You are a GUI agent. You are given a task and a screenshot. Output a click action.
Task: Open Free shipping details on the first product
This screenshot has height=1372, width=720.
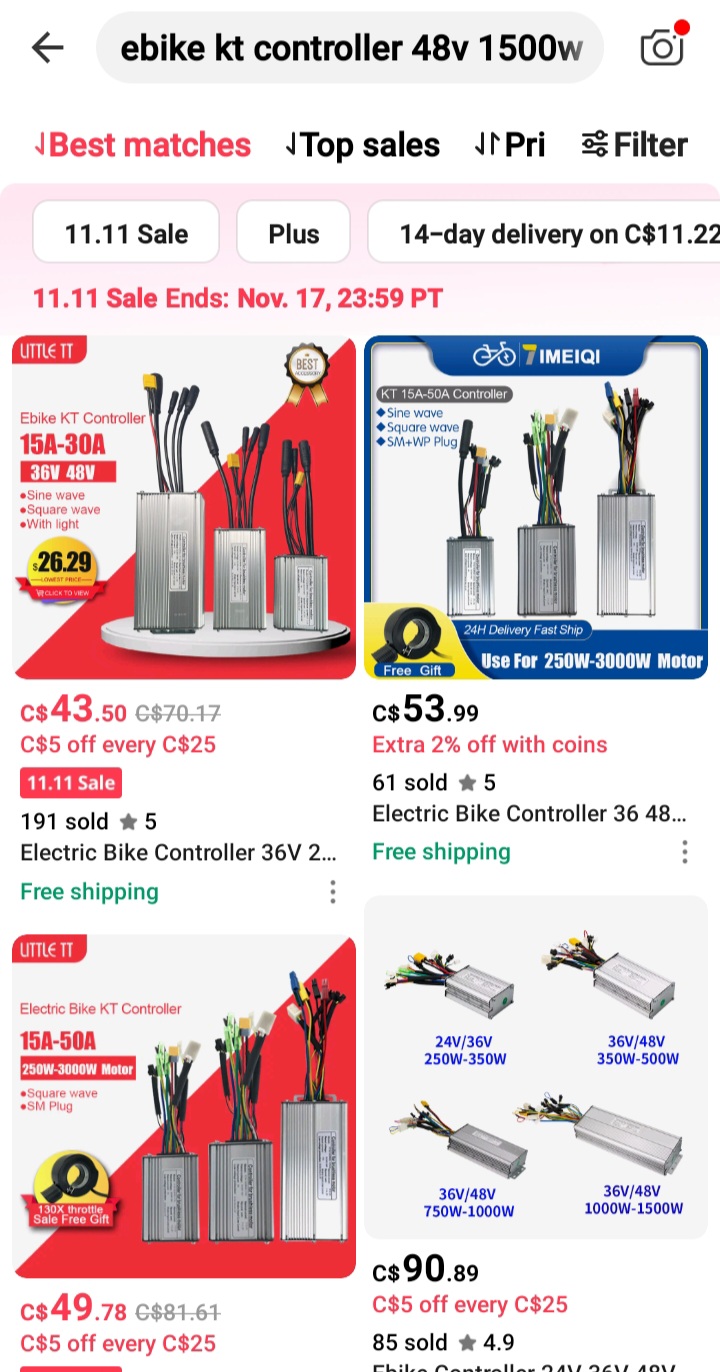pyautogui.click(x=89, y=891)
